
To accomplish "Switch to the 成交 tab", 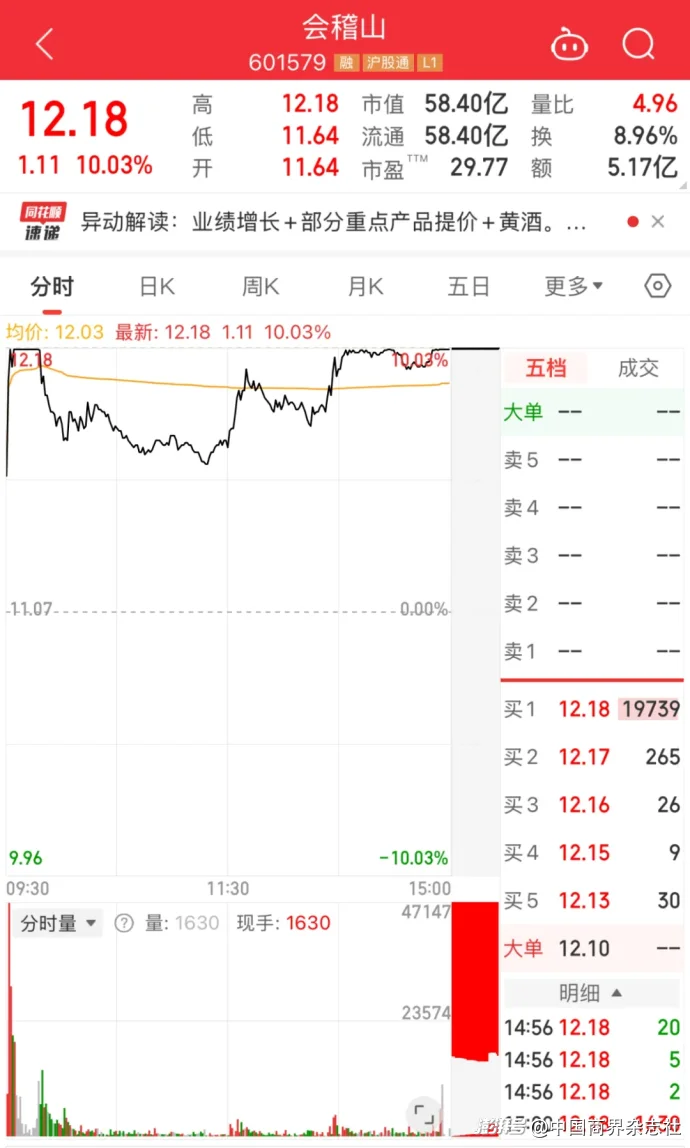I will [x=638, y=368].
